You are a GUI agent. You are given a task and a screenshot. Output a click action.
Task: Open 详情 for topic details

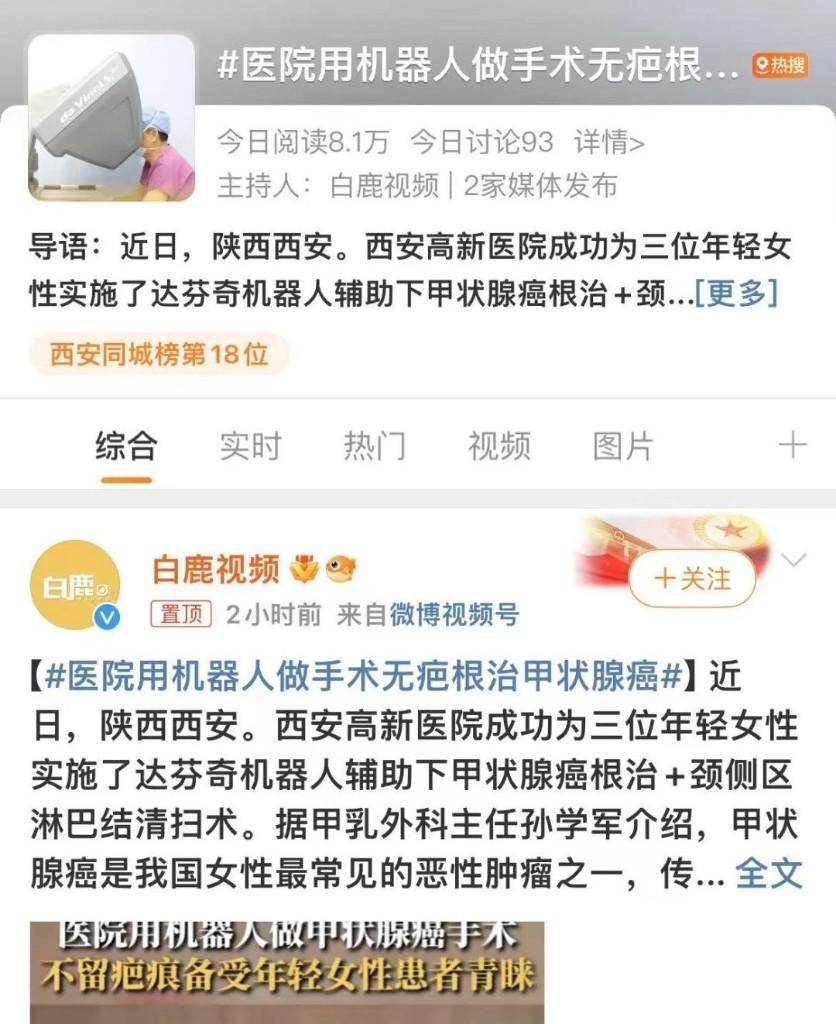click(x=608, y=142)
